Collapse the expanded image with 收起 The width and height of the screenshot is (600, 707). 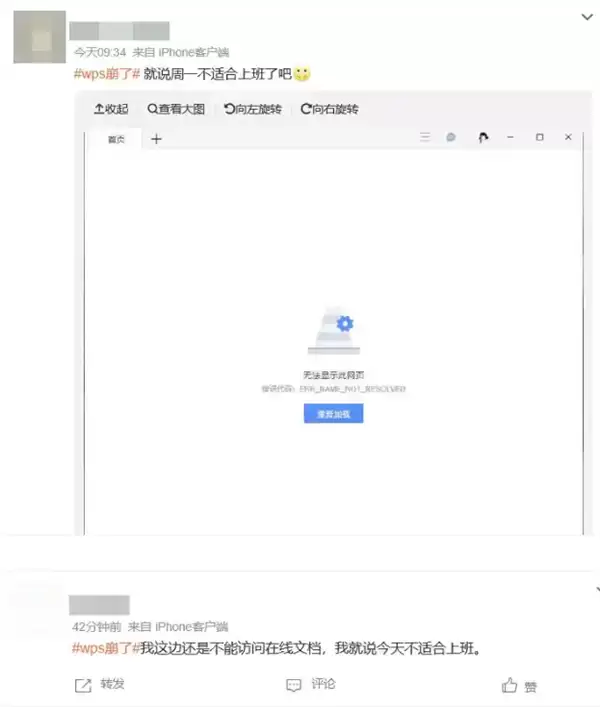click(x=110, y=108)
